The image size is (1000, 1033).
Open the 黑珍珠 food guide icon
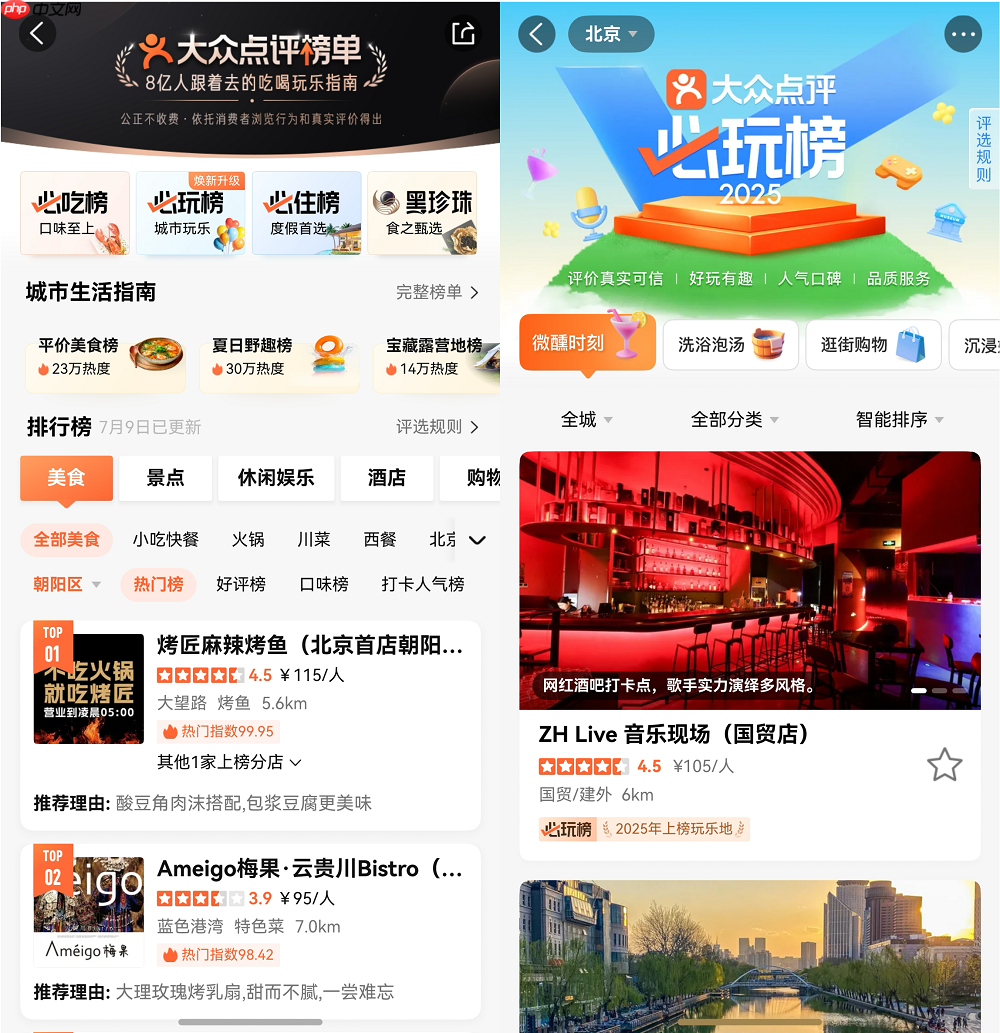(x=422, y=213)
